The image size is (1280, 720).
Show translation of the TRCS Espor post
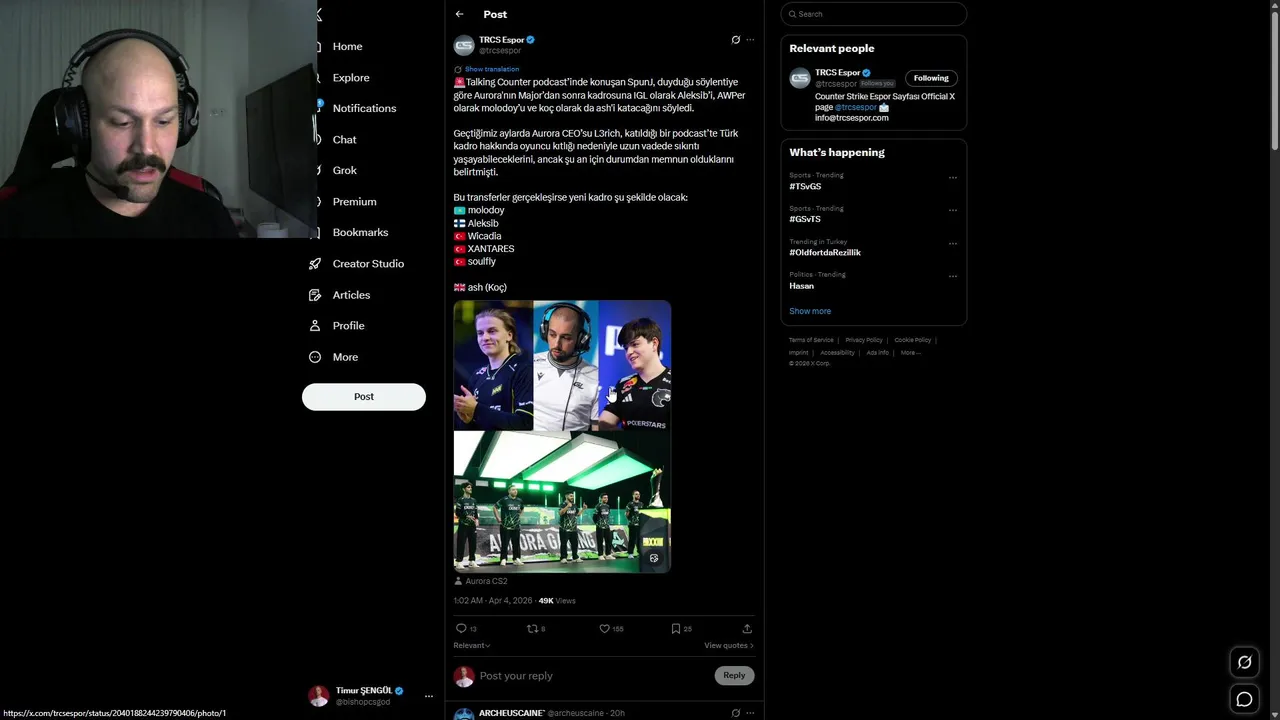(491, 69)
